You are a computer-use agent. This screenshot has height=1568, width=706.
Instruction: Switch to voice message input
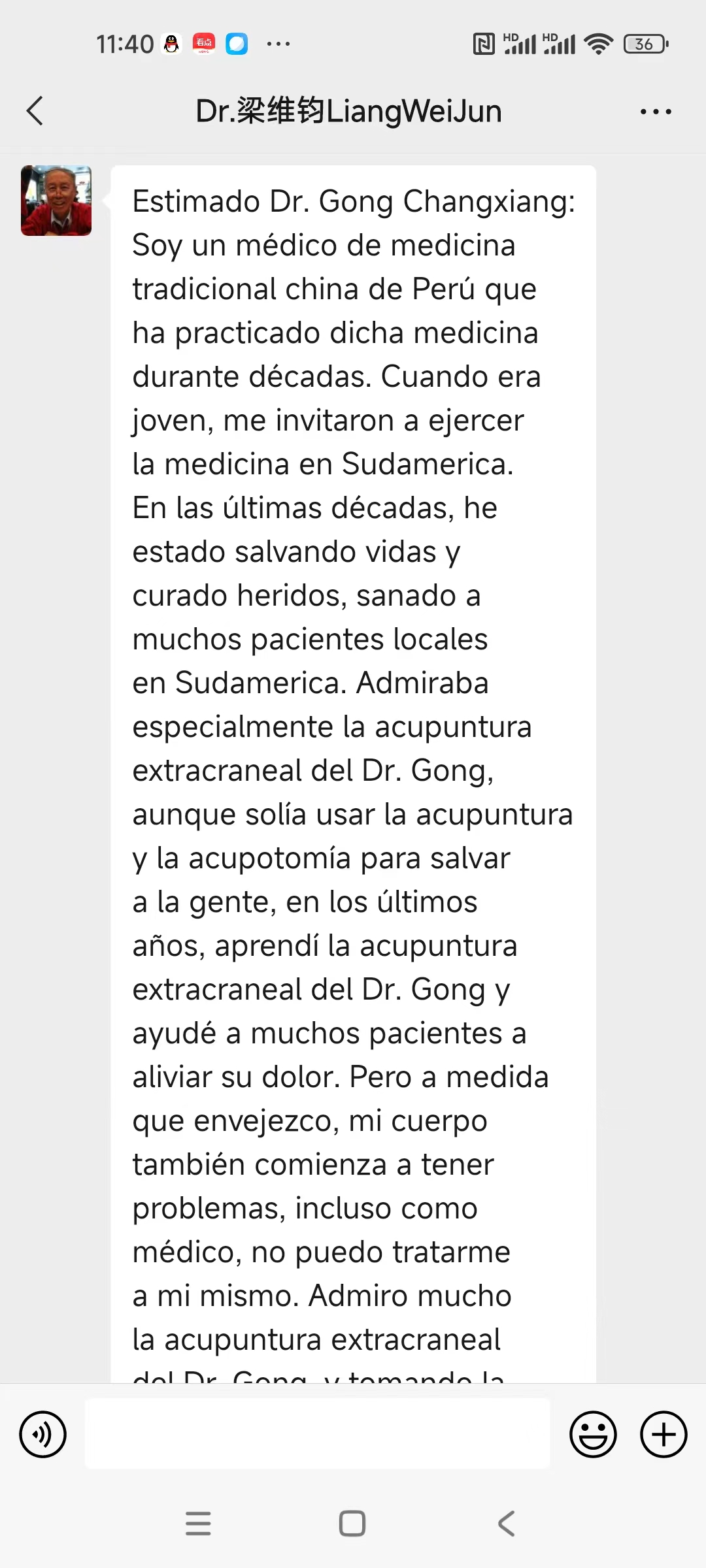click(x=43, y=1435)
